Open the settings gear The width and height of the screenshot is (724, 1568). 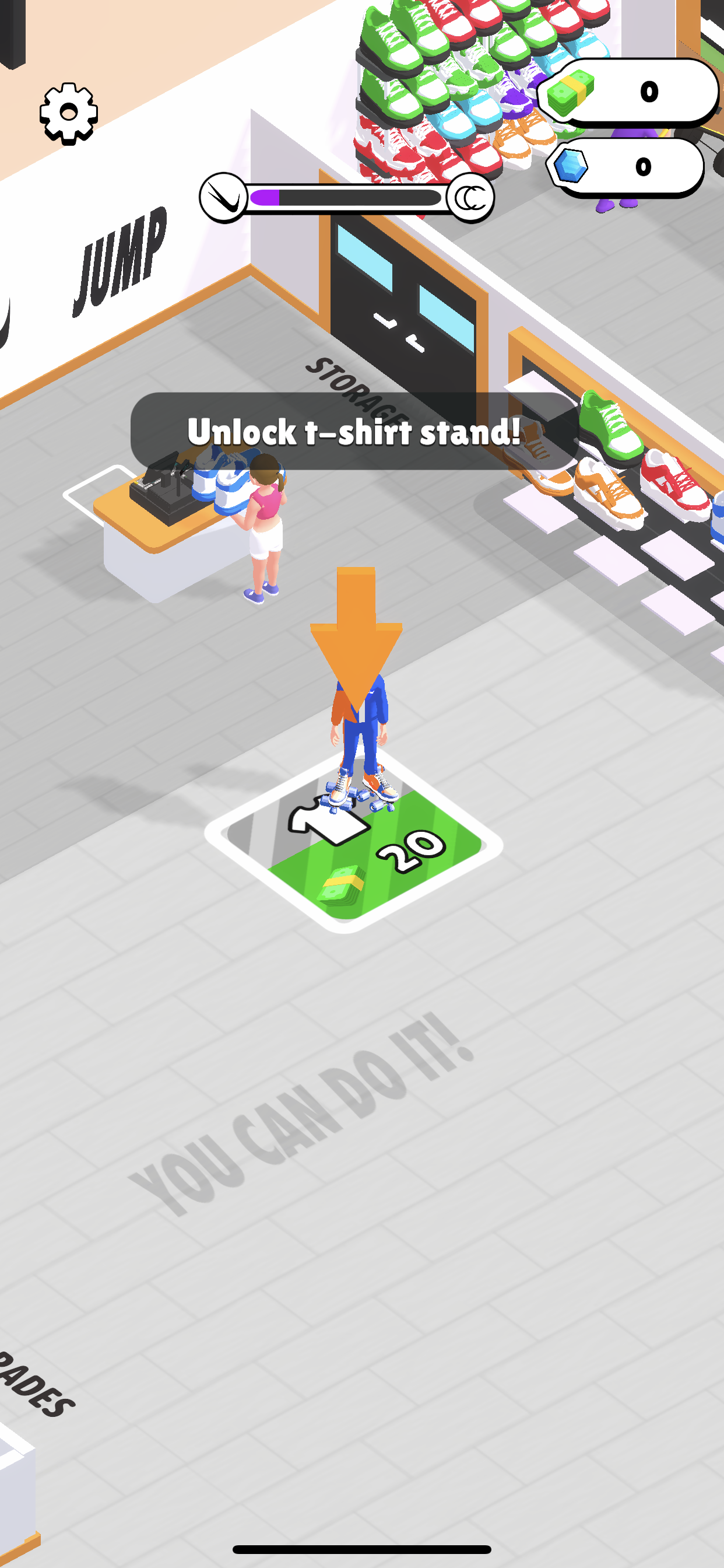coord(69,114)
